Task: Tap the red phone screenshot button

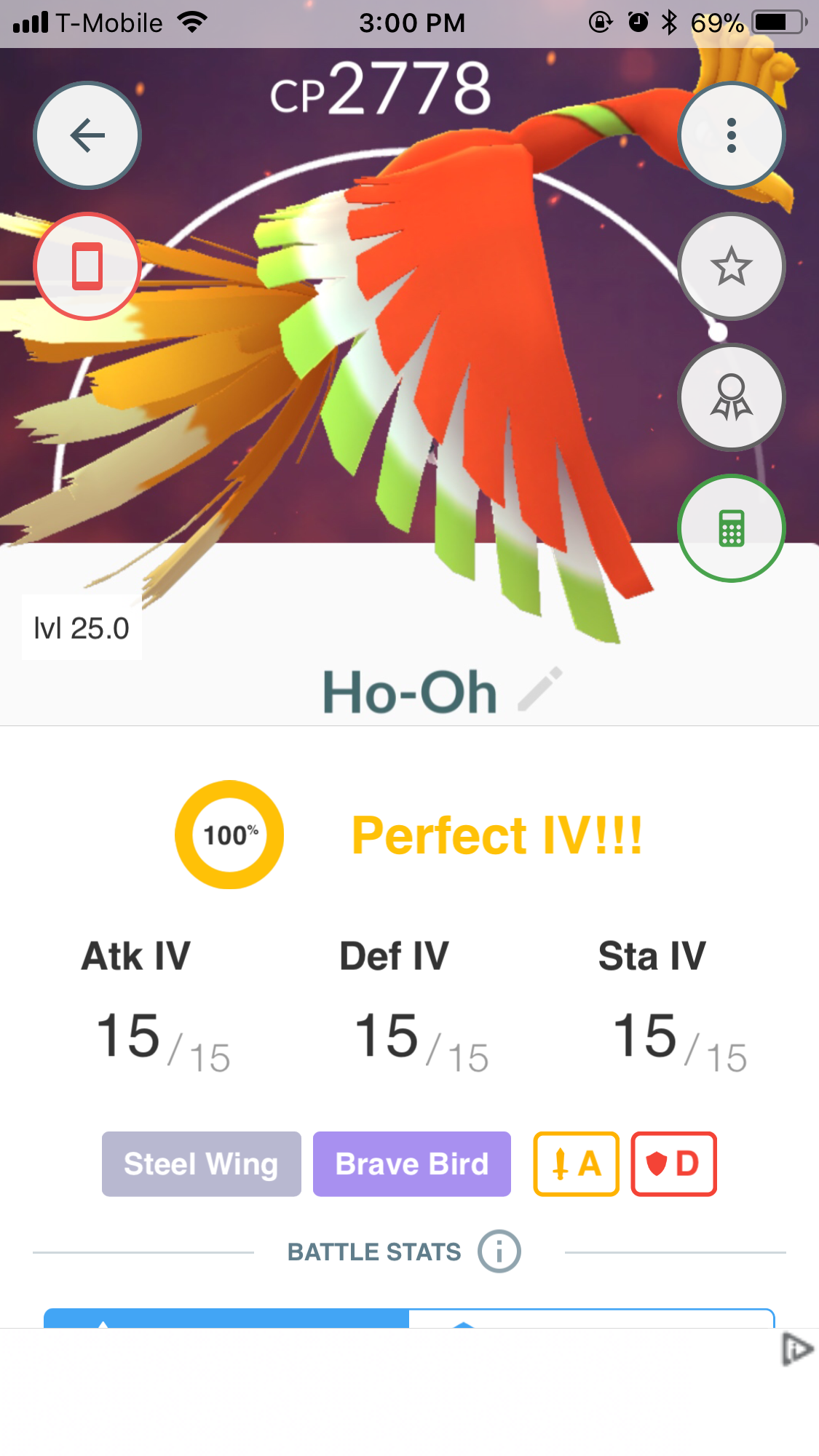Action: tap(87, 266)
